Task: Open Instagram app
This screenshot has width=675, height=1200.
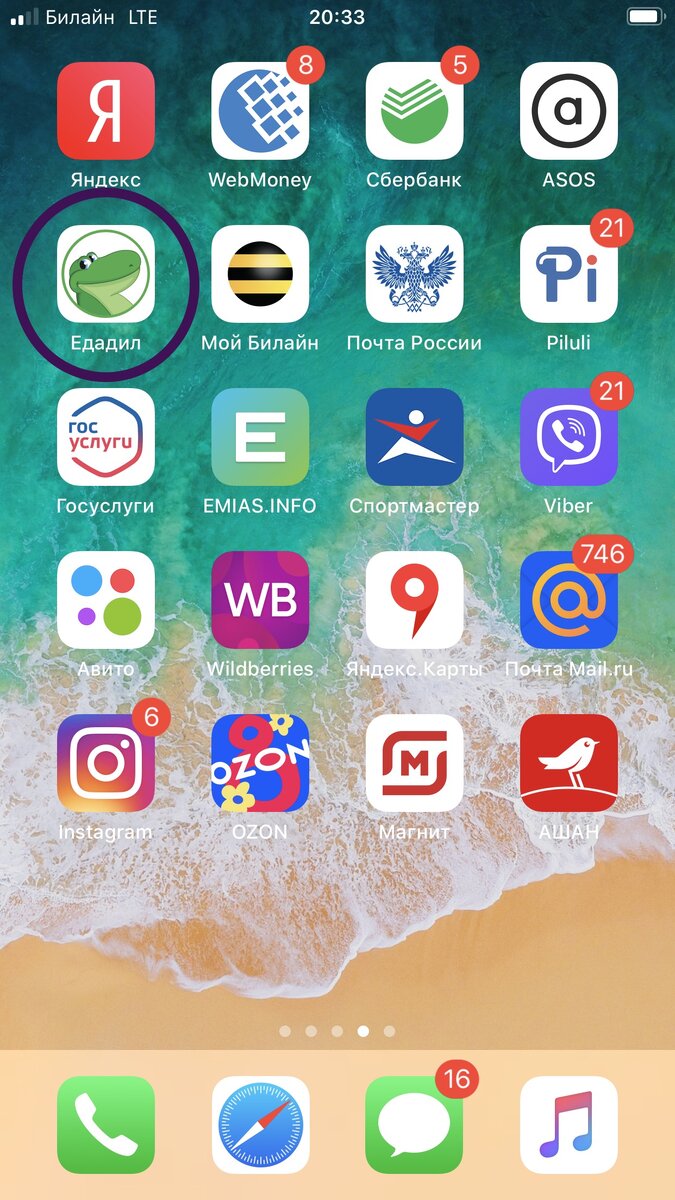Action: [x=106, y=763]
